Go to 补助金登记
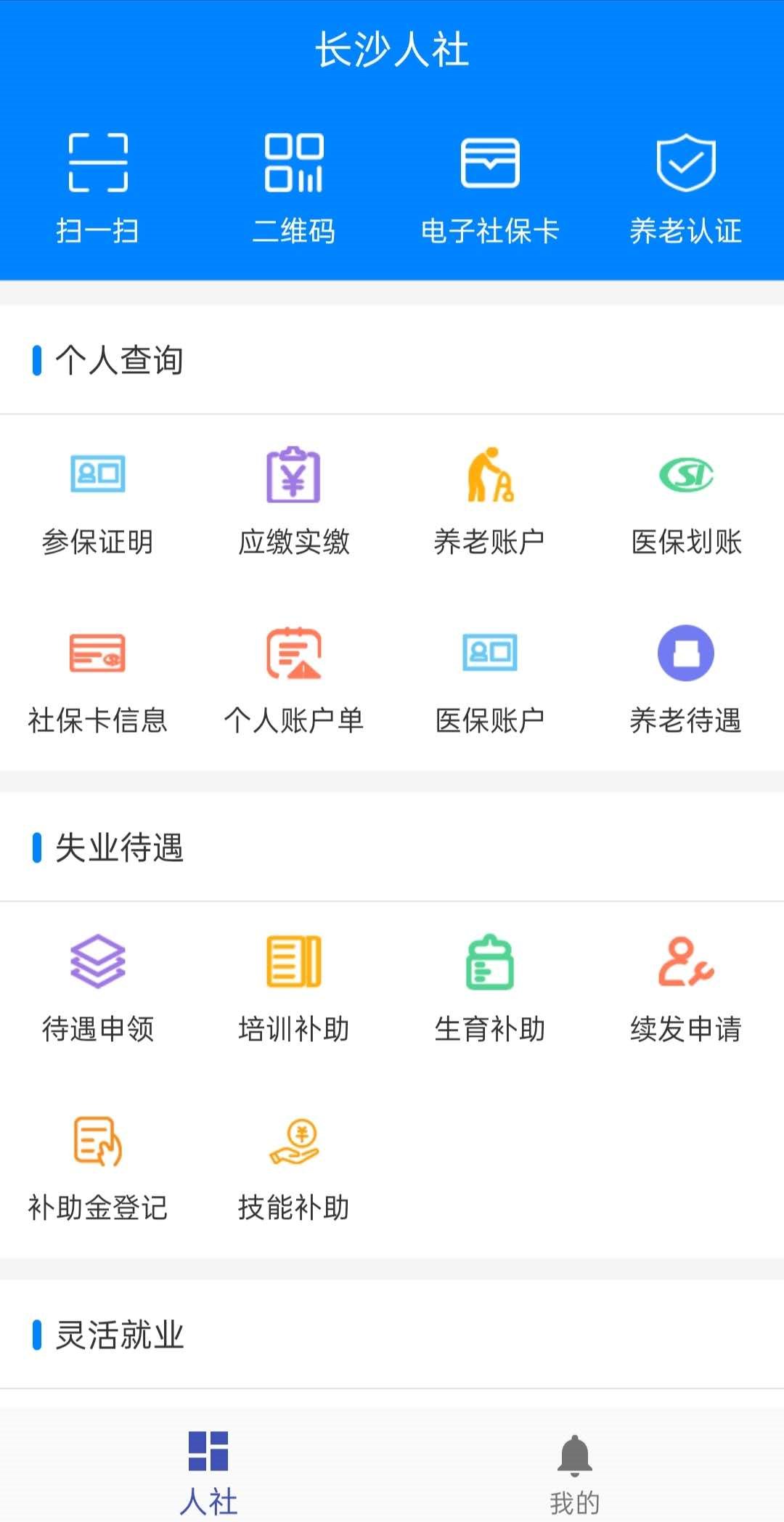The width and height of the screenshot is (784, 1522). pos(98,1167)
